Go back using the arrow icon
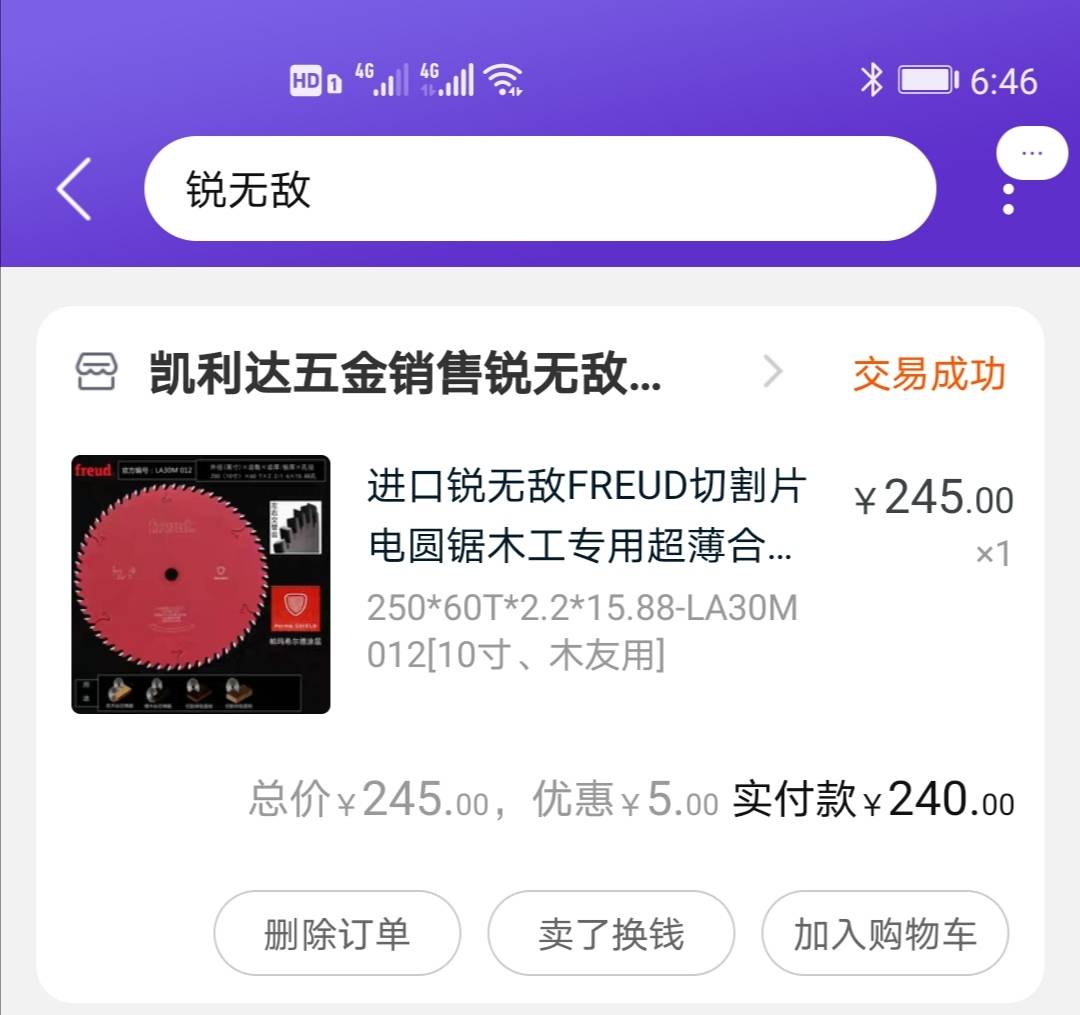Viewport: 1080px width, 1015px height. click(74, 189)
